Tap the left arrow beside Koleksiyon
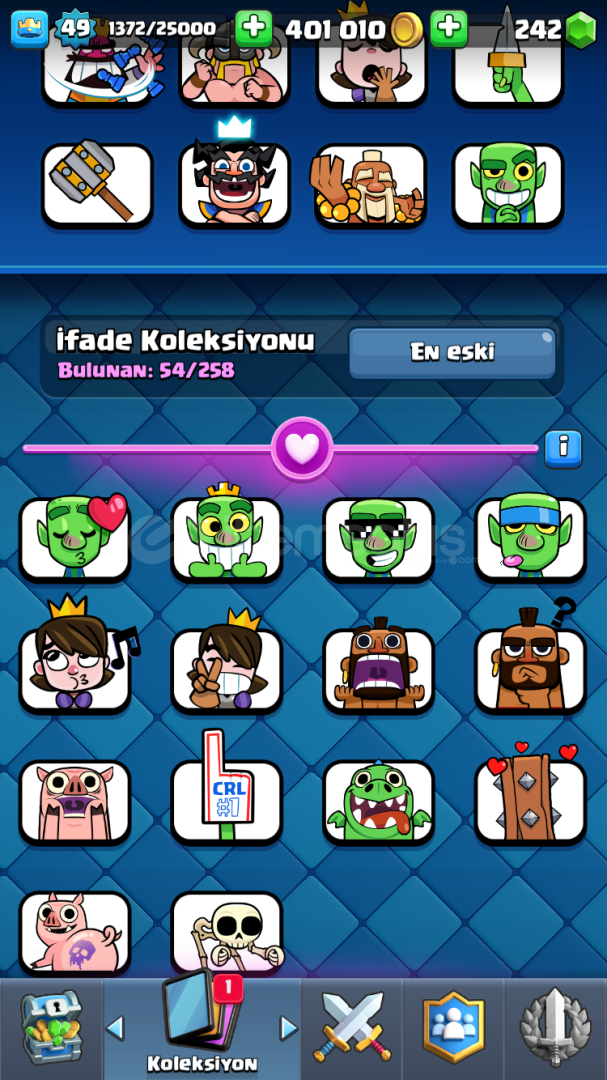The image size is (607, 1080). coord(116,1028)
